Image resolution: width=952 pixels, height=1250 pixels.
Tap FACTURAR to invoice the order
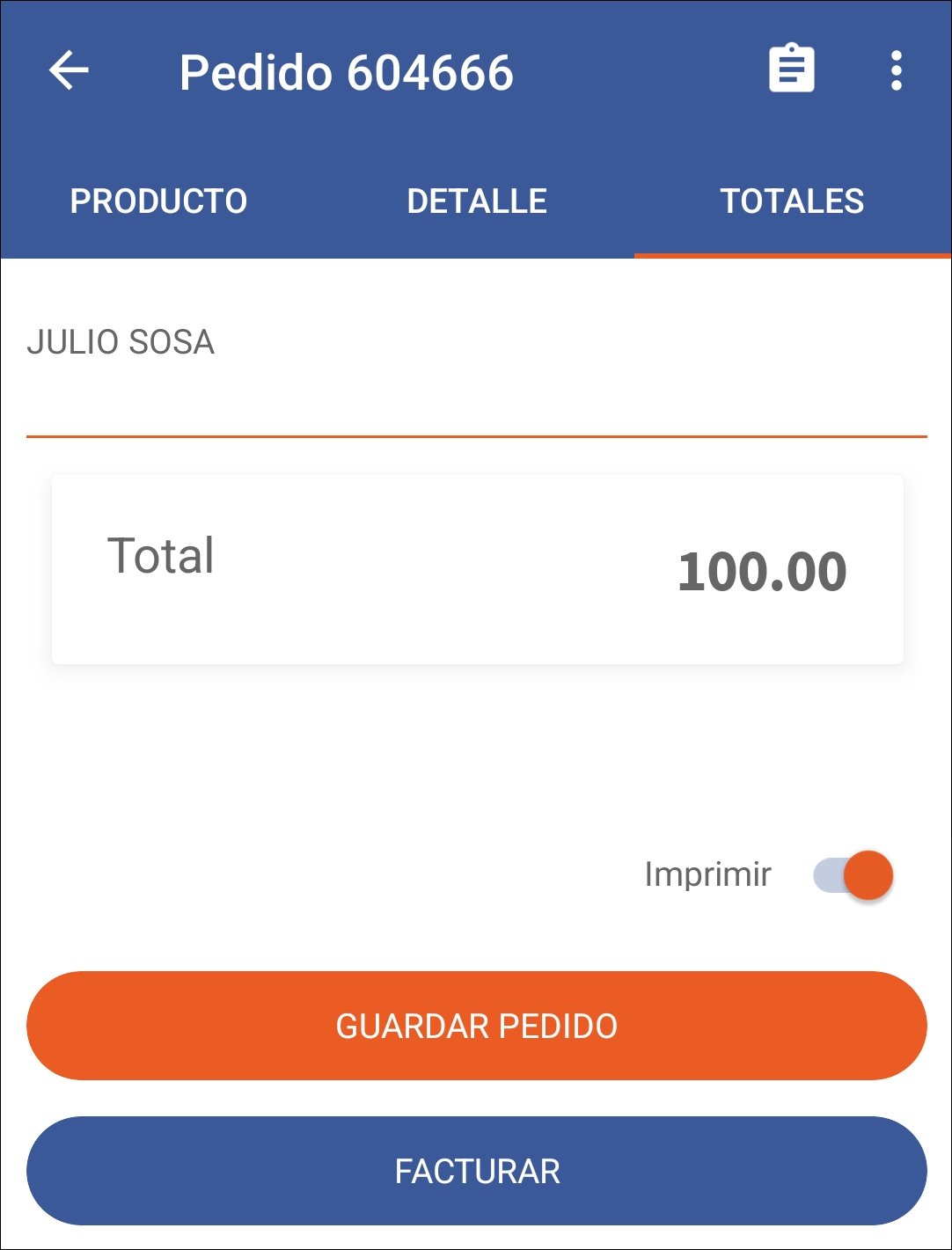[476, 1171]
